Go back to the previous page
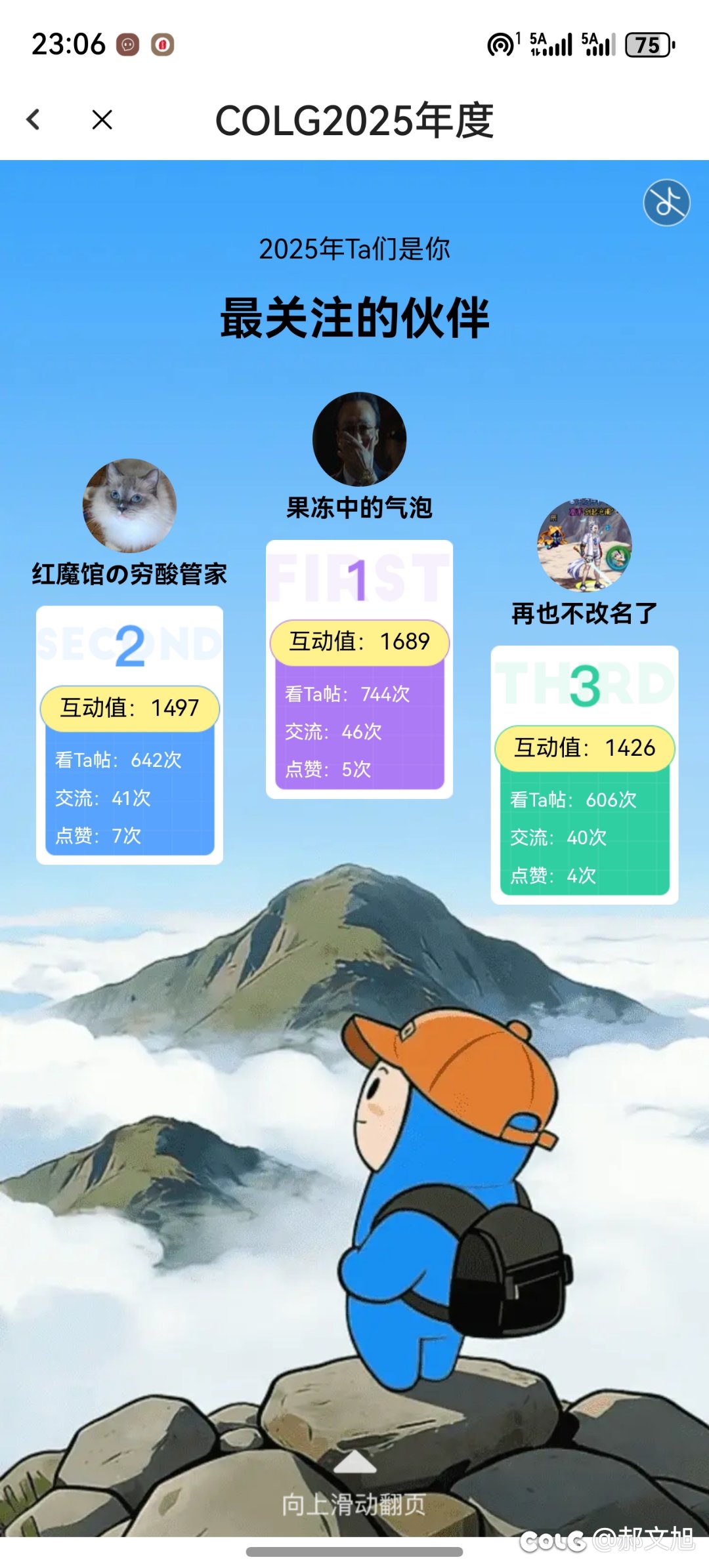Screen dimensions: 709x1568 click(x=33, y=119)
